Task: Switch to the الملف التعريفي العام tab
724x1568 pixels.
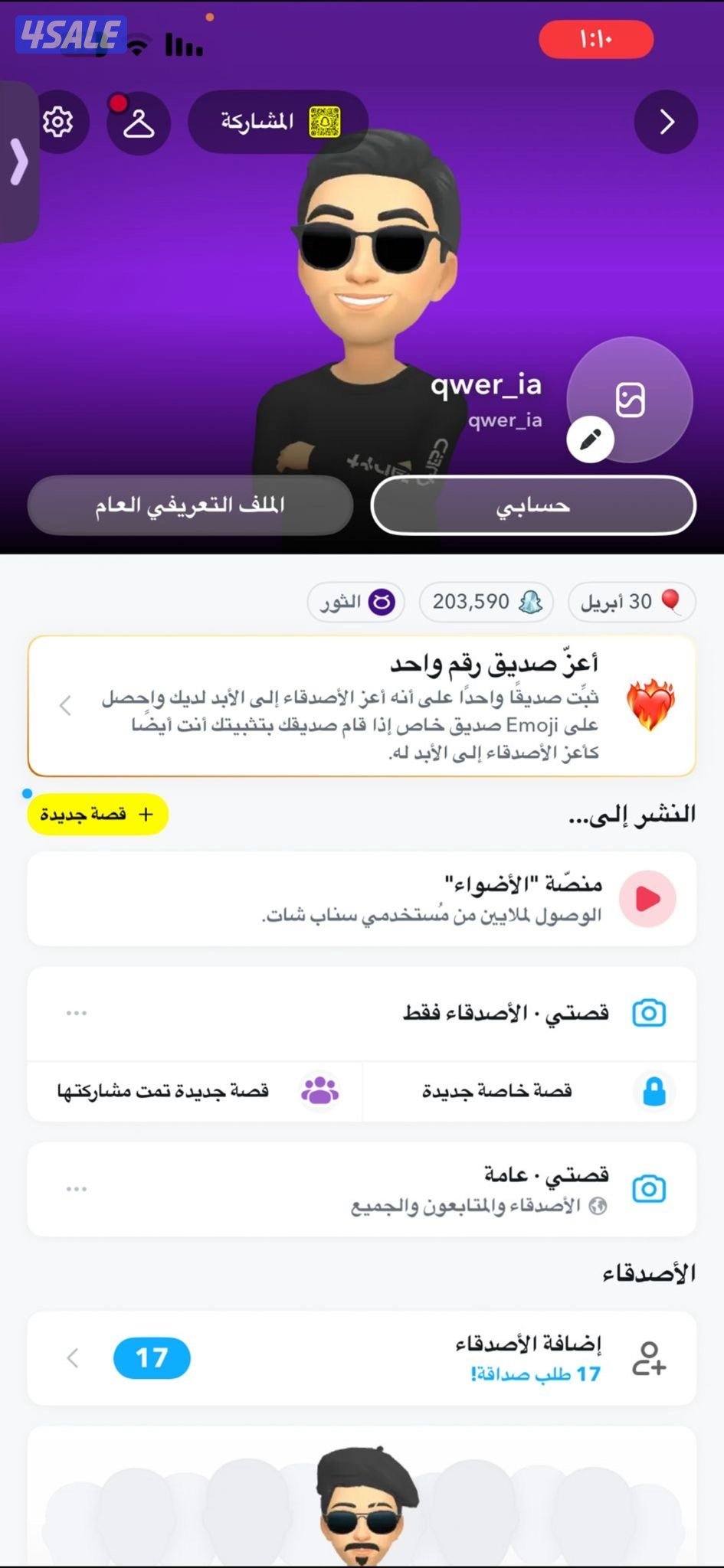Action: [189, 505]
